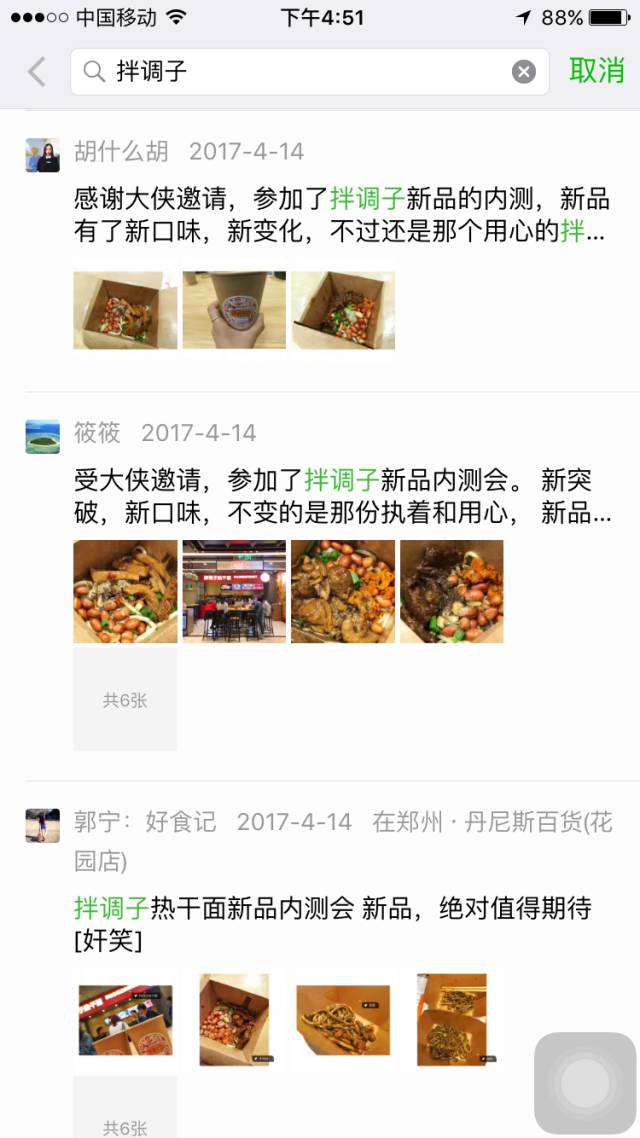Screen dimensions: 640x1138
Task: Open 胡什么胡's profile avatar
Action: [x=43, y=155]
